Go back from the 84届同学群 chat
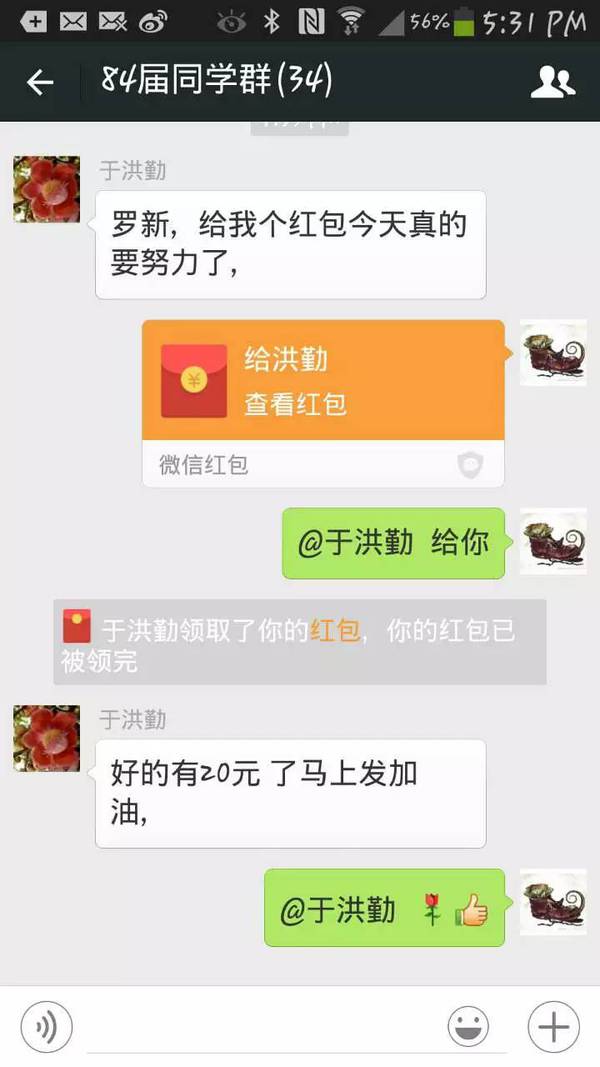The image size is (600, 1067). [x=40, y=82]
